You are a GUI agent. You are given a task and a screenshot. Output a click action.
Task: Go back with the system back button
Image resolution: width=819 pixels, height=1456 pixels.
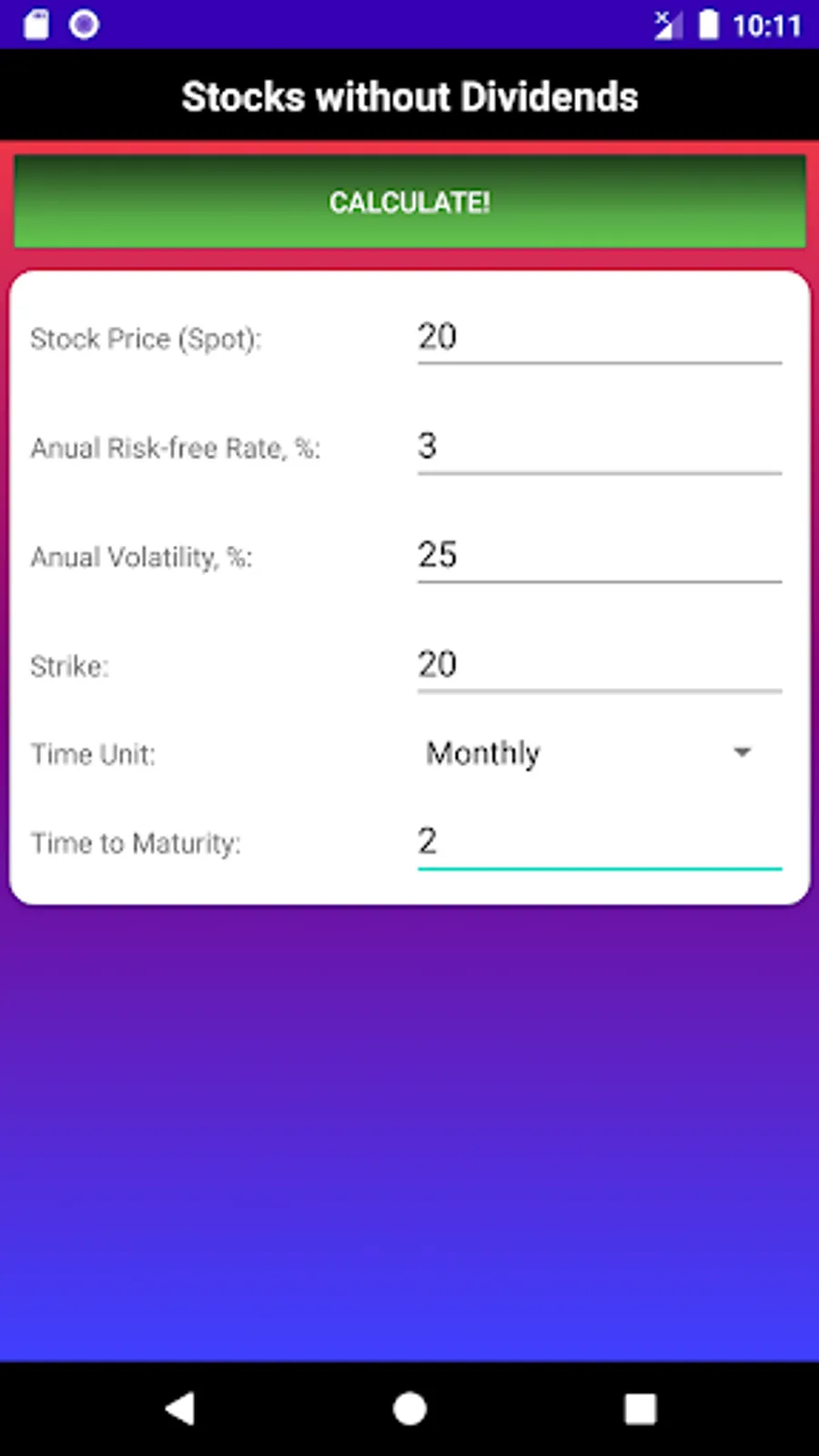click(180, 1409)
